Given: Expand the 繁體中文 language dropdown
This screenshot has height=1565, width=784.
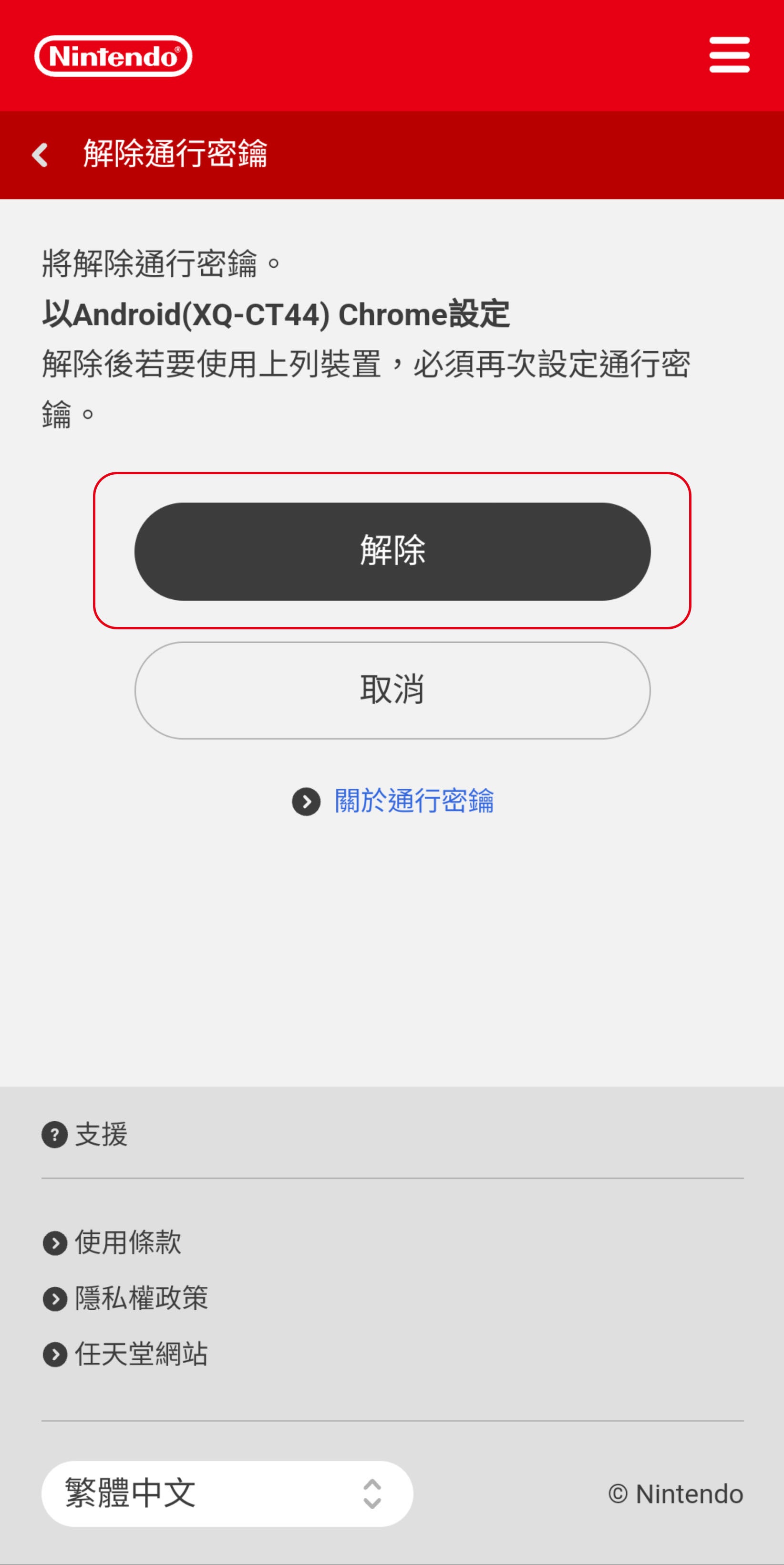Looking at the screenshot, I should [227, 1493].
